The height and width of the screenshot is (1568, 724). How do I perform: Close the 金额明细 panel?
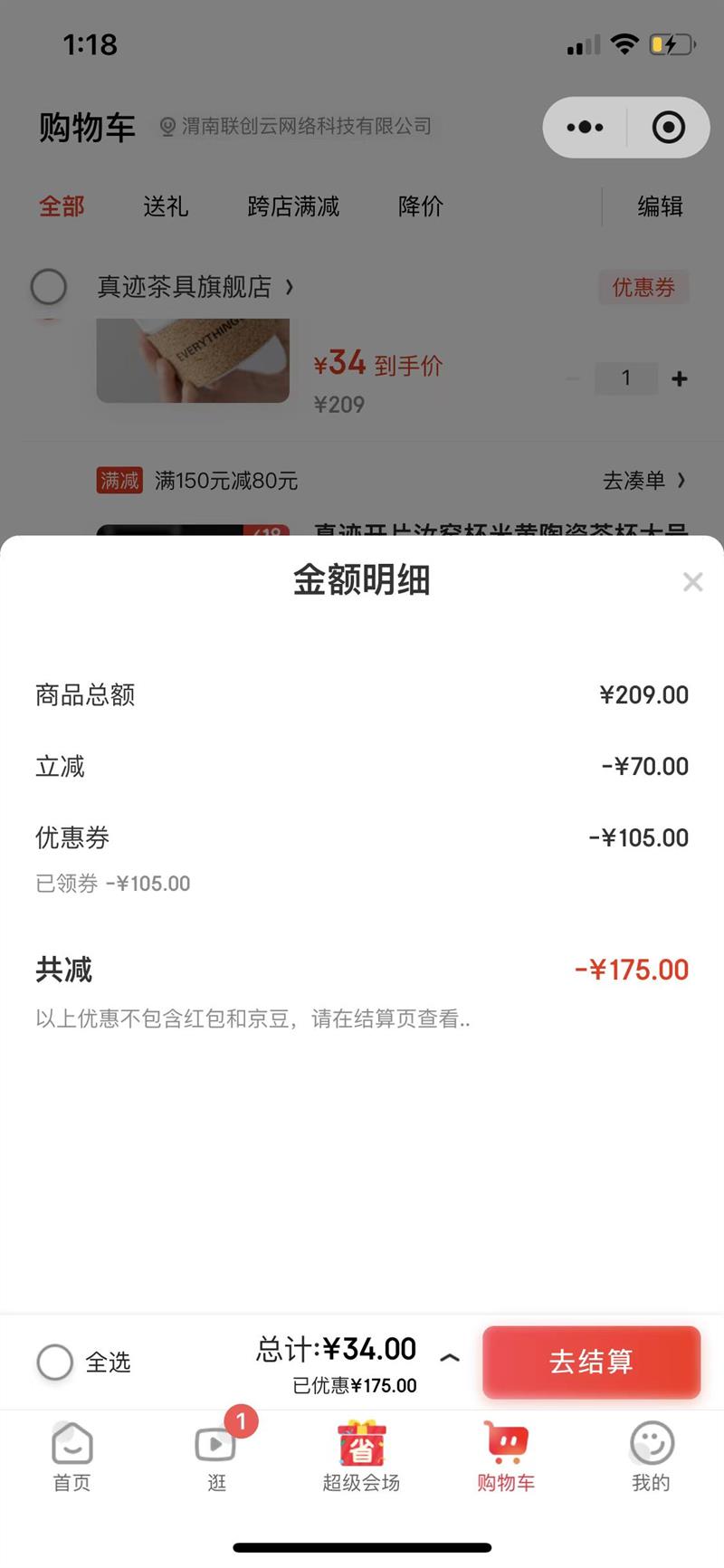(692, 582)
